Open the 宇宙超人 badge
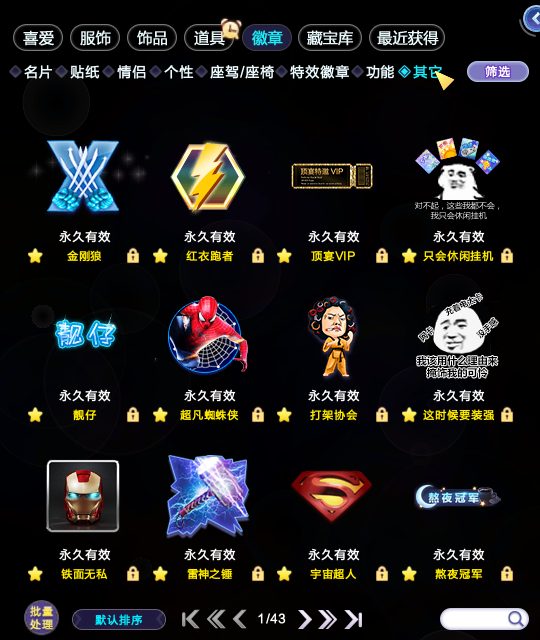The width and height of the screenshot is (540, 640). 332,495
